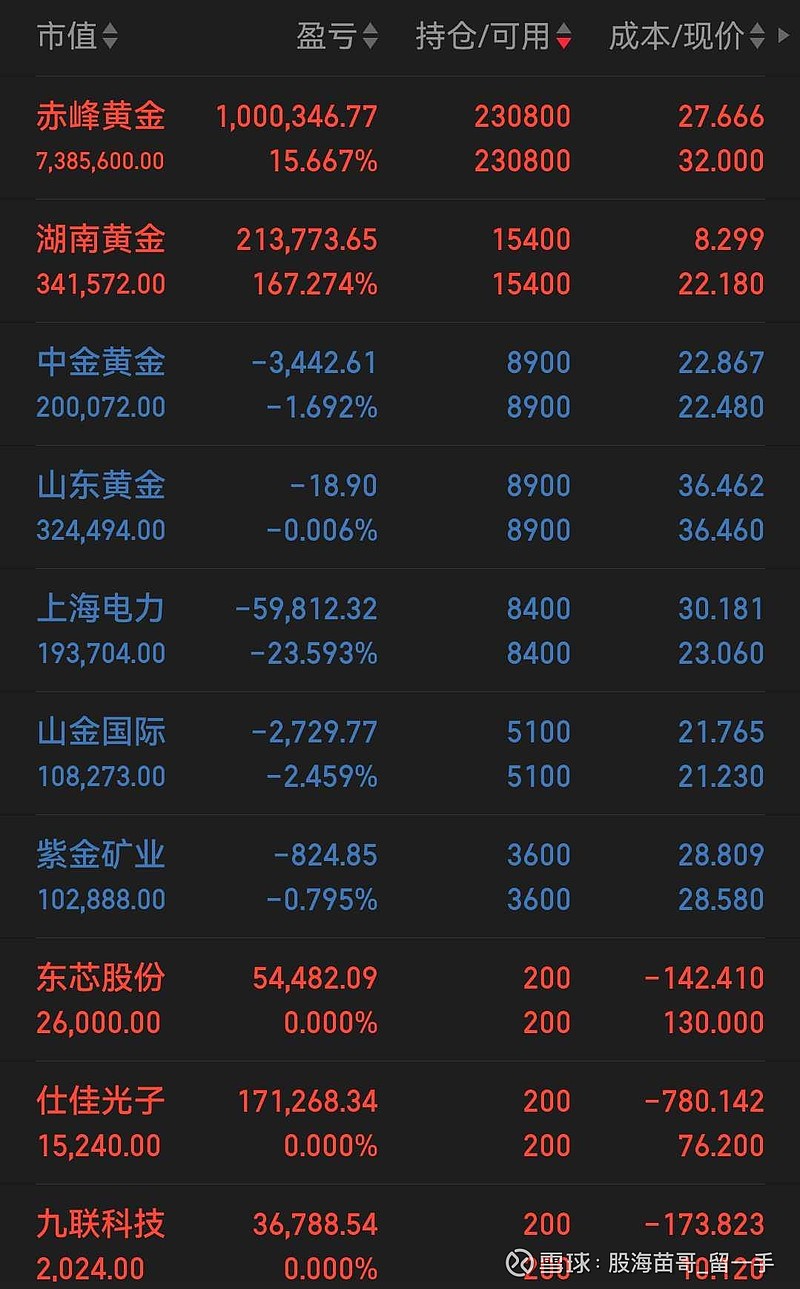Open the 仕佳光子 holding row
The image size is (800, 1289).
tap(400, 1123)
